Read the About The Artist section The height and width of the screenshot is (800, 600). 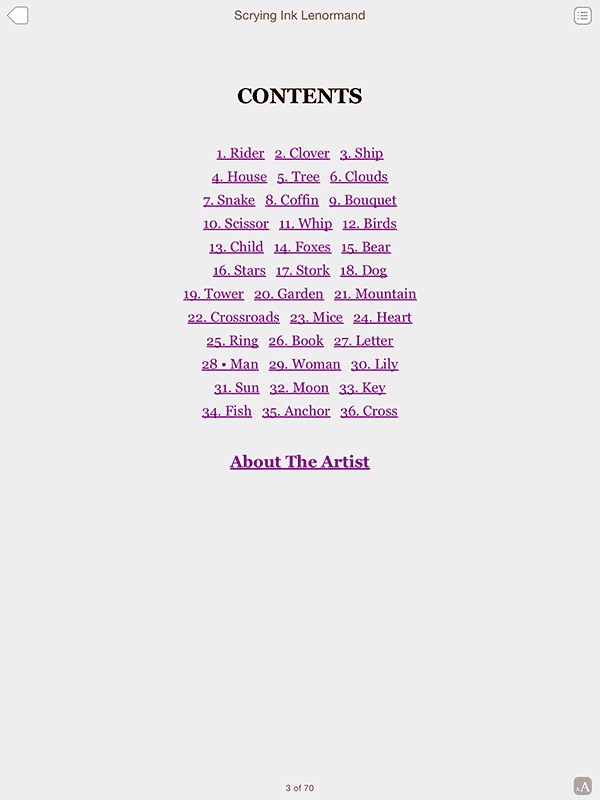coord(300,462)
